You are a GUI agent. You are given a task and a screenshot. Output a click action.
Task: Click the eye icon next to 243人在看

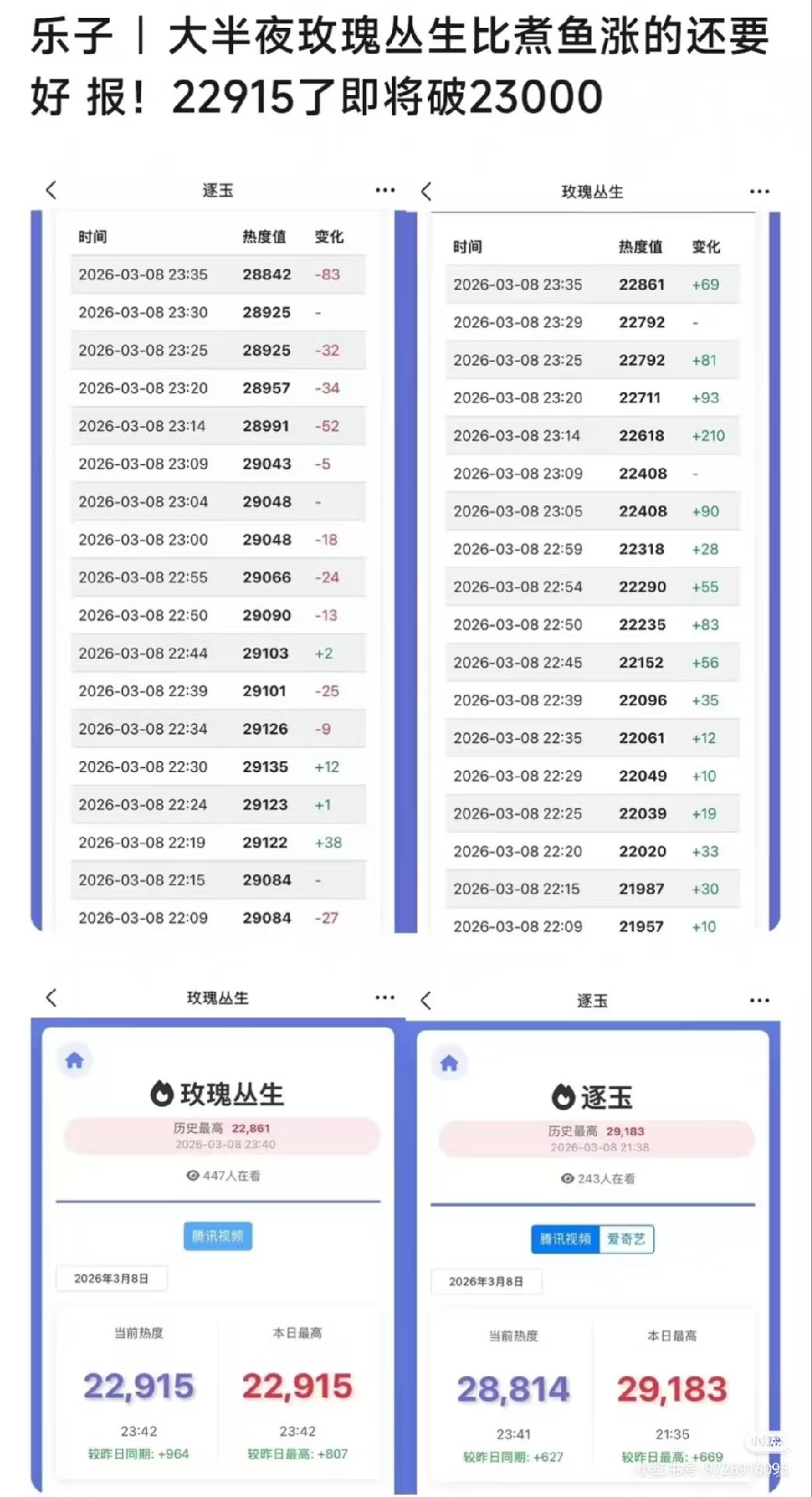[567, 1179]
